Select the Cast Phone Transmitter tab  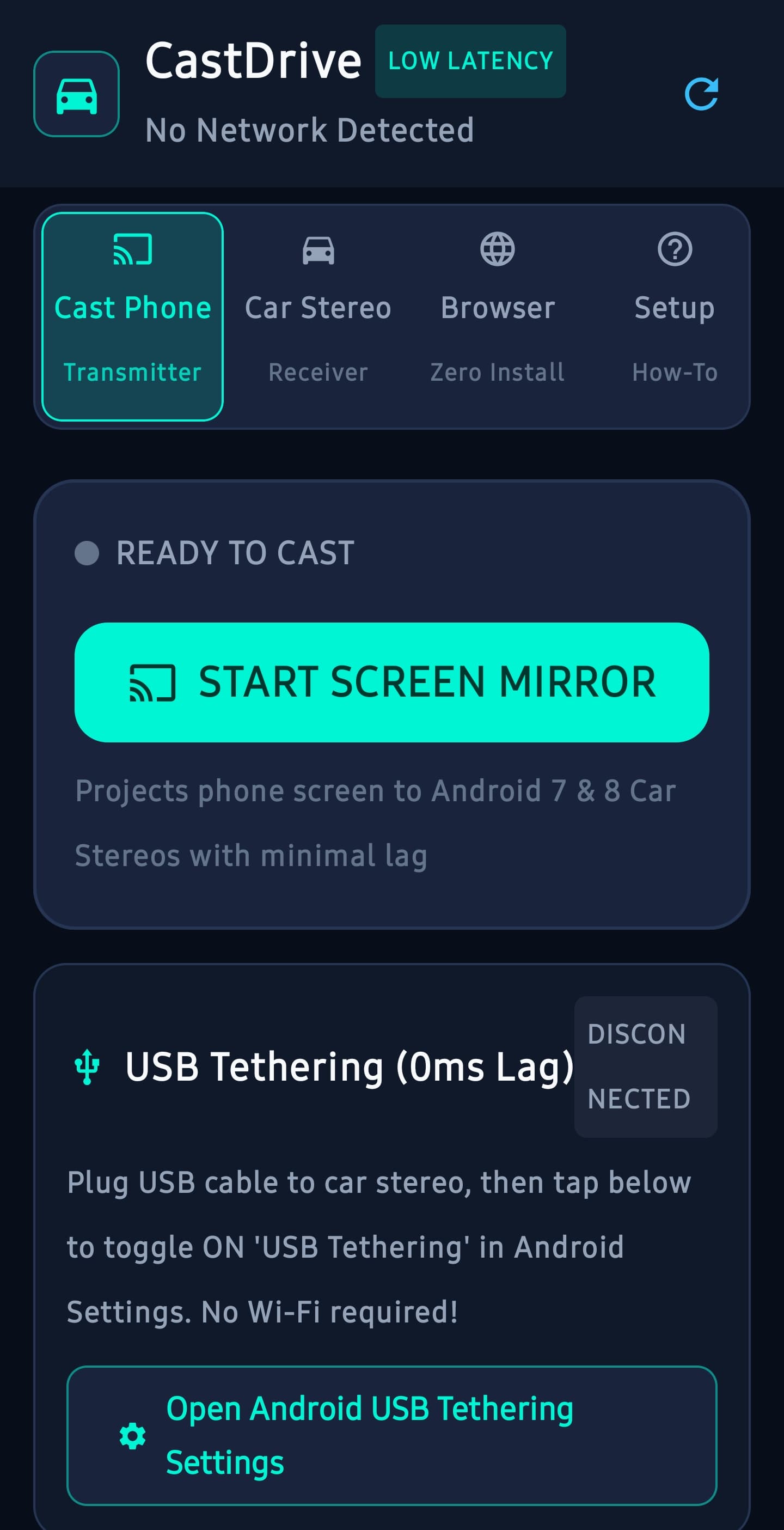(x=132, y=316)
